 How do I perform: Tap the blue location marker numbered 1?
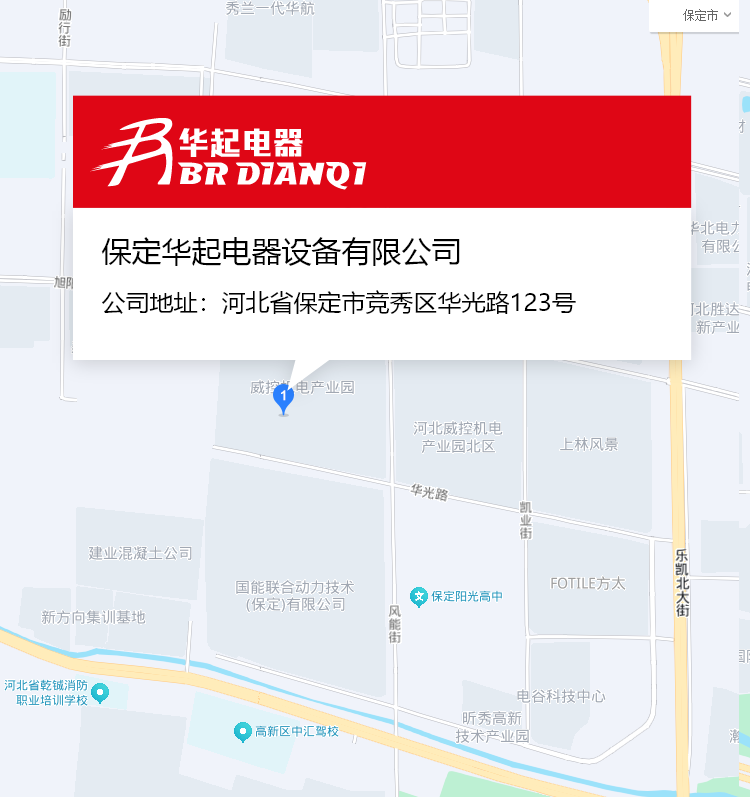(283, 398)
